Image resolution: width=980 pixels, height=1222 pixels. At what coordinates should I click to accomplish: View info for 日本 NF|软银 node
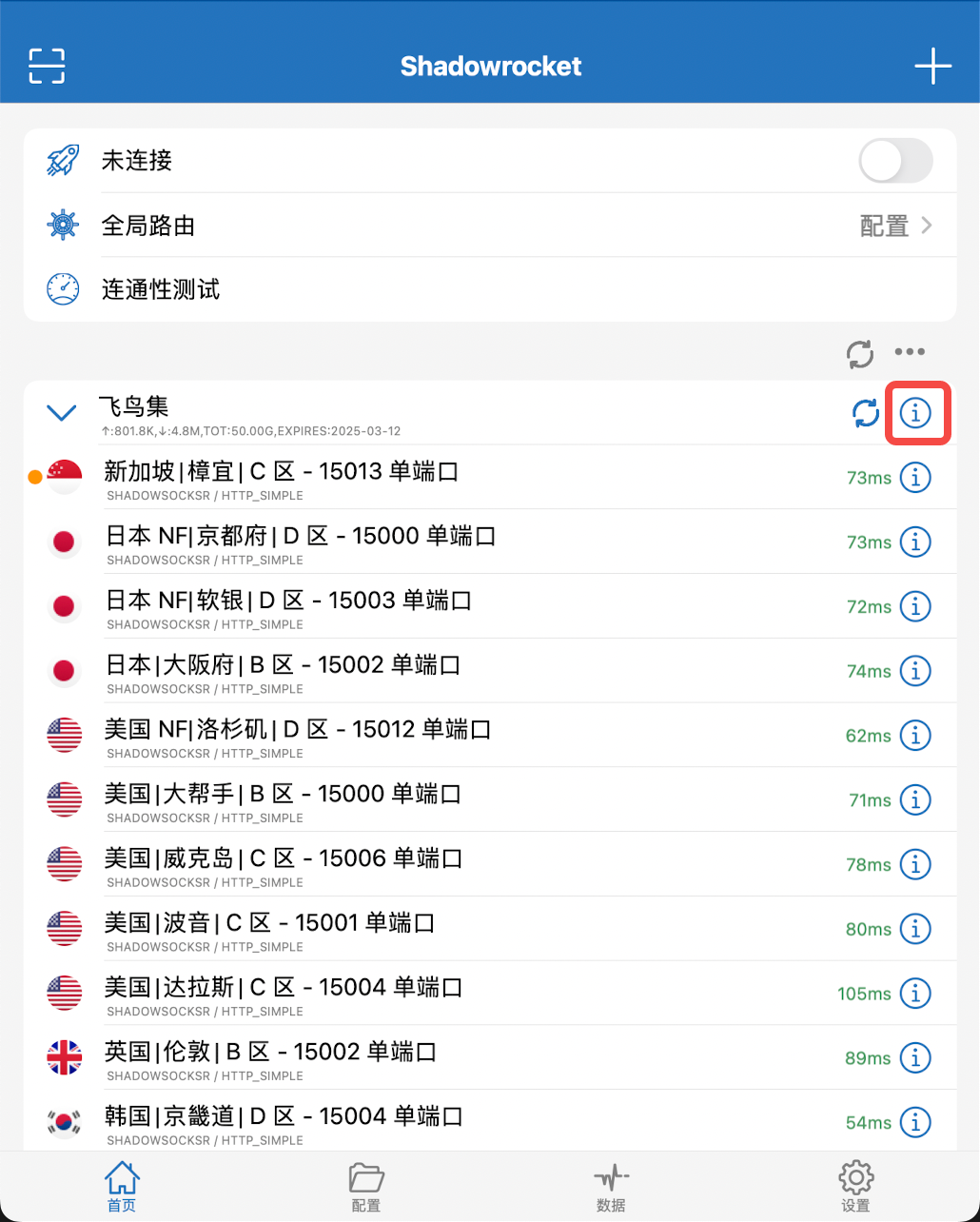point(915,606)
